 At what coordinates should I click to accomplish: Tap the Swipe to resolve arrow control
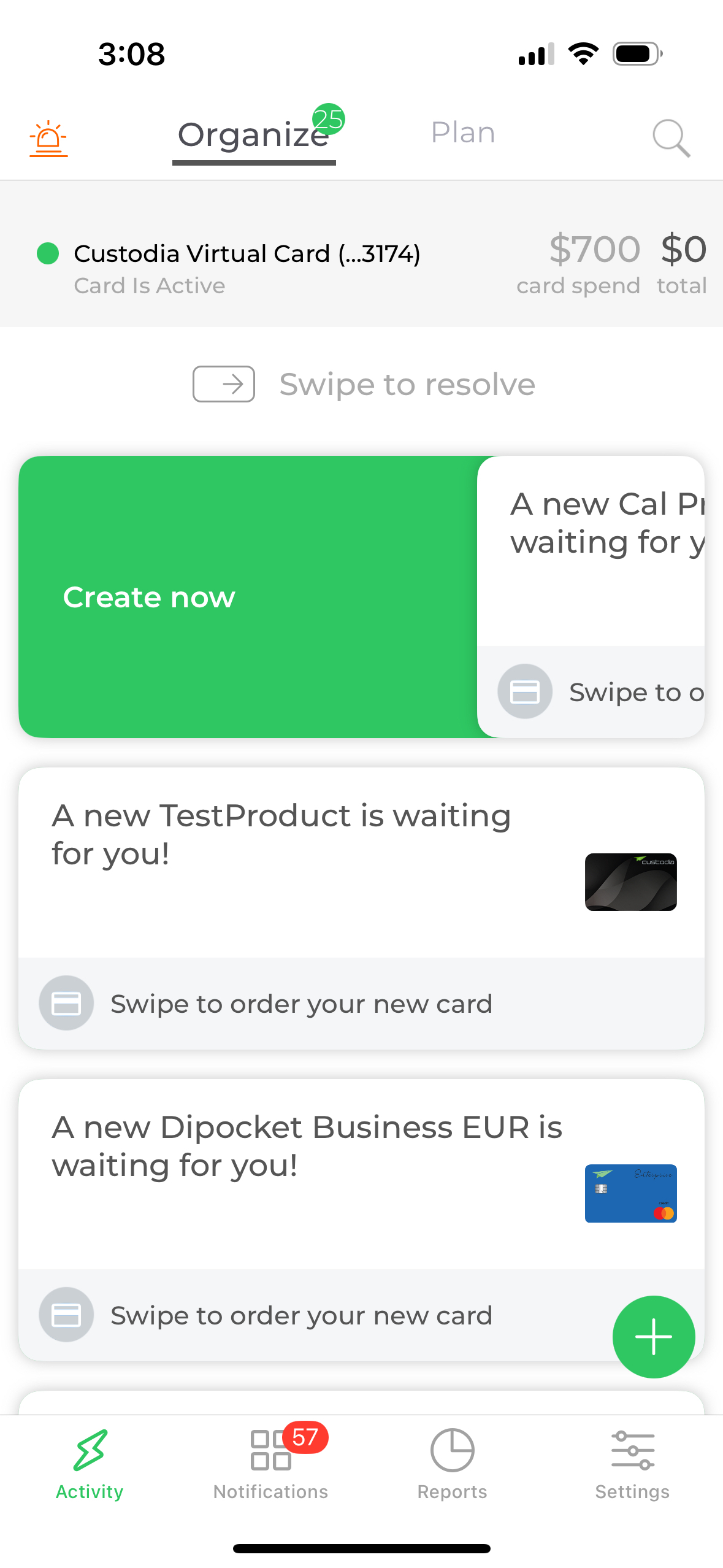click(x=224, y=384)
